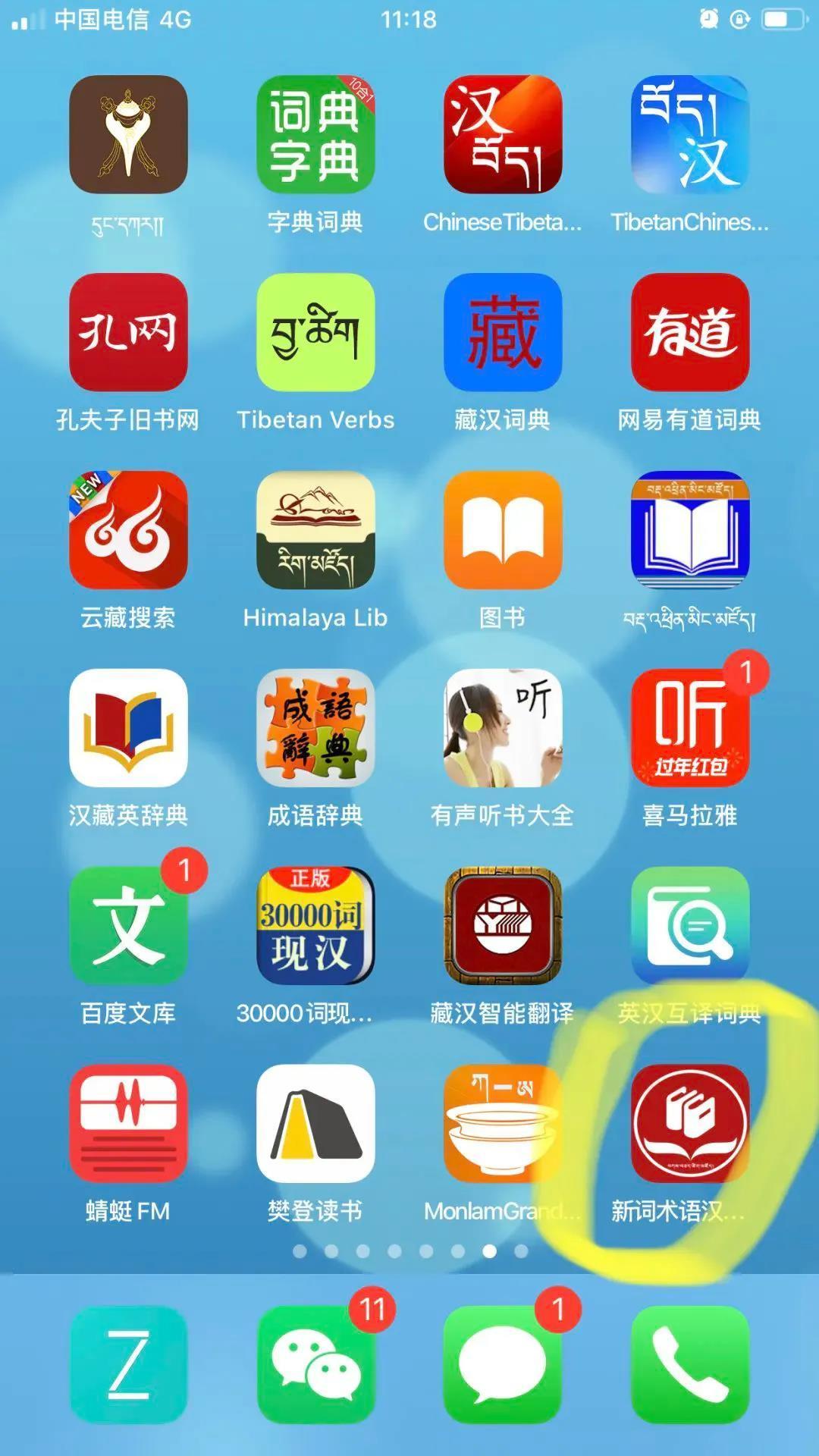Open the 图书 books app

(503, 530)
